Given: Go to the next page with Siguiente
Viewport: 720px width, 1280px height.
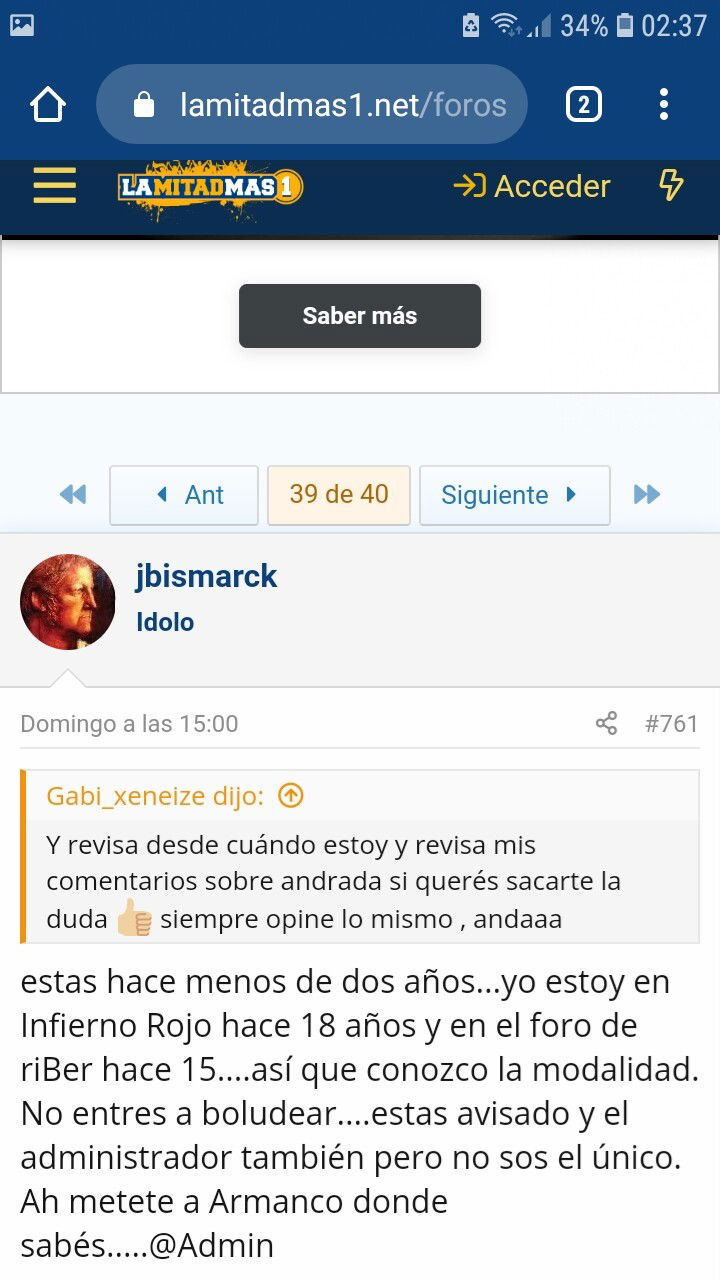Looking at the screenshot, I should tap(515, 495).
